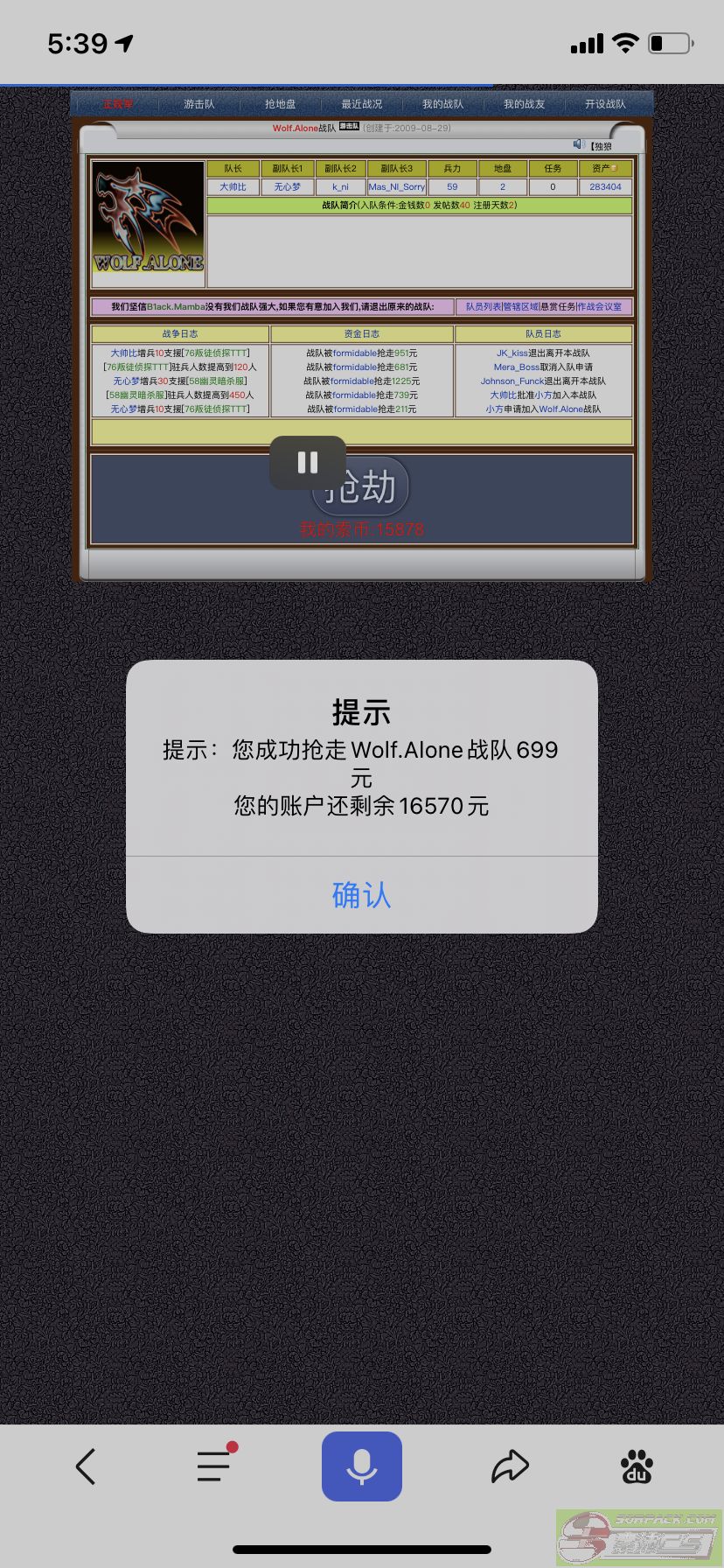
Task: Open the 开设战队 tab
Action: [x=605, y=104]
